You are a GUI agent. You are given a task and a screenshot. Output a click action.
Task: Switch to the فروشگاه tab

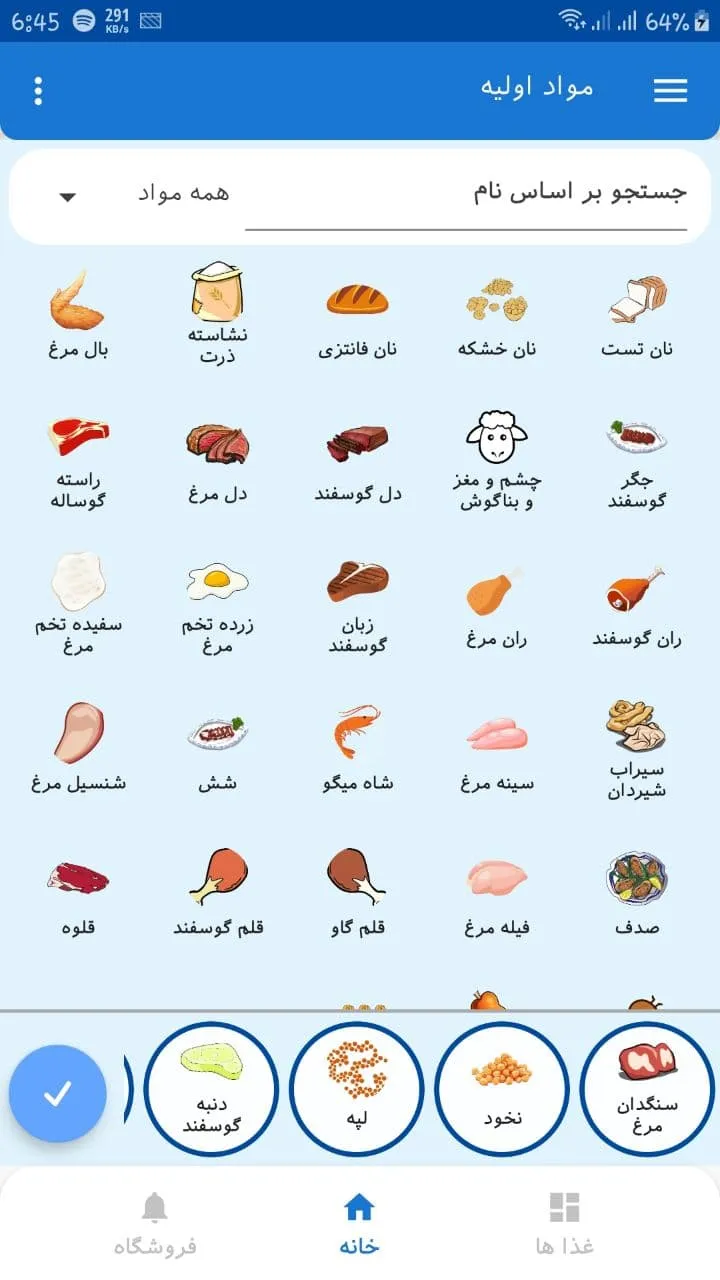(155, 1223)
